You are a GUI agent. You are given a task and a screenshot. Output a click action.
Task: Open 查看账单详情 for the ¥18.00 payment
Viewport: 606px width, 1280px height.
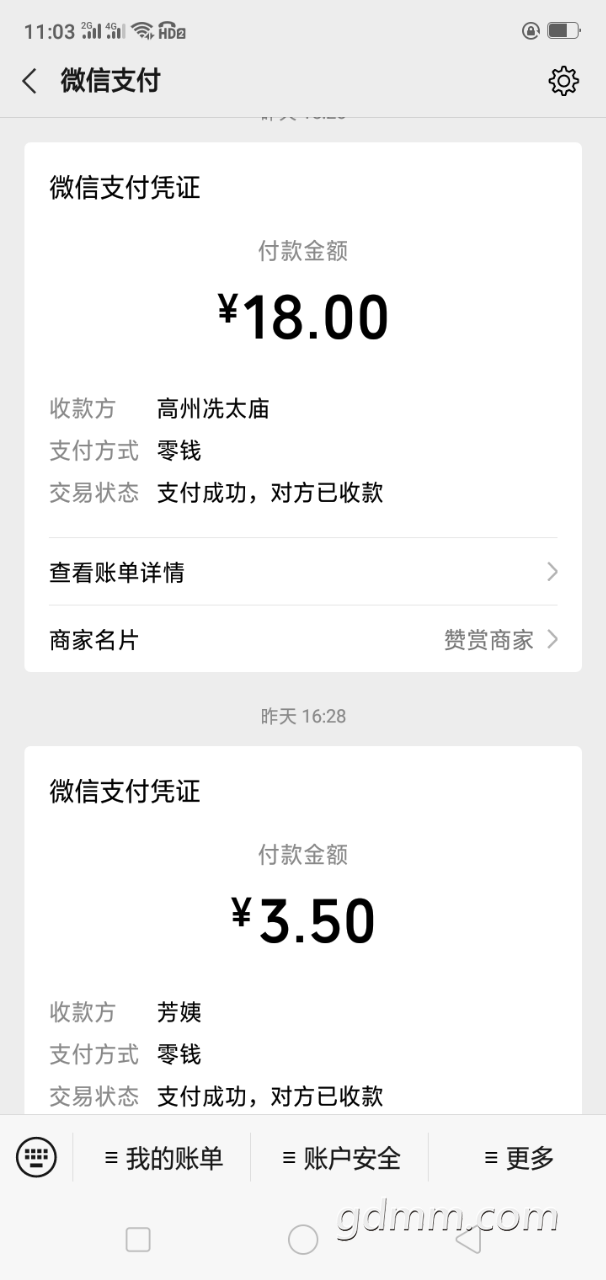point(303,572)
